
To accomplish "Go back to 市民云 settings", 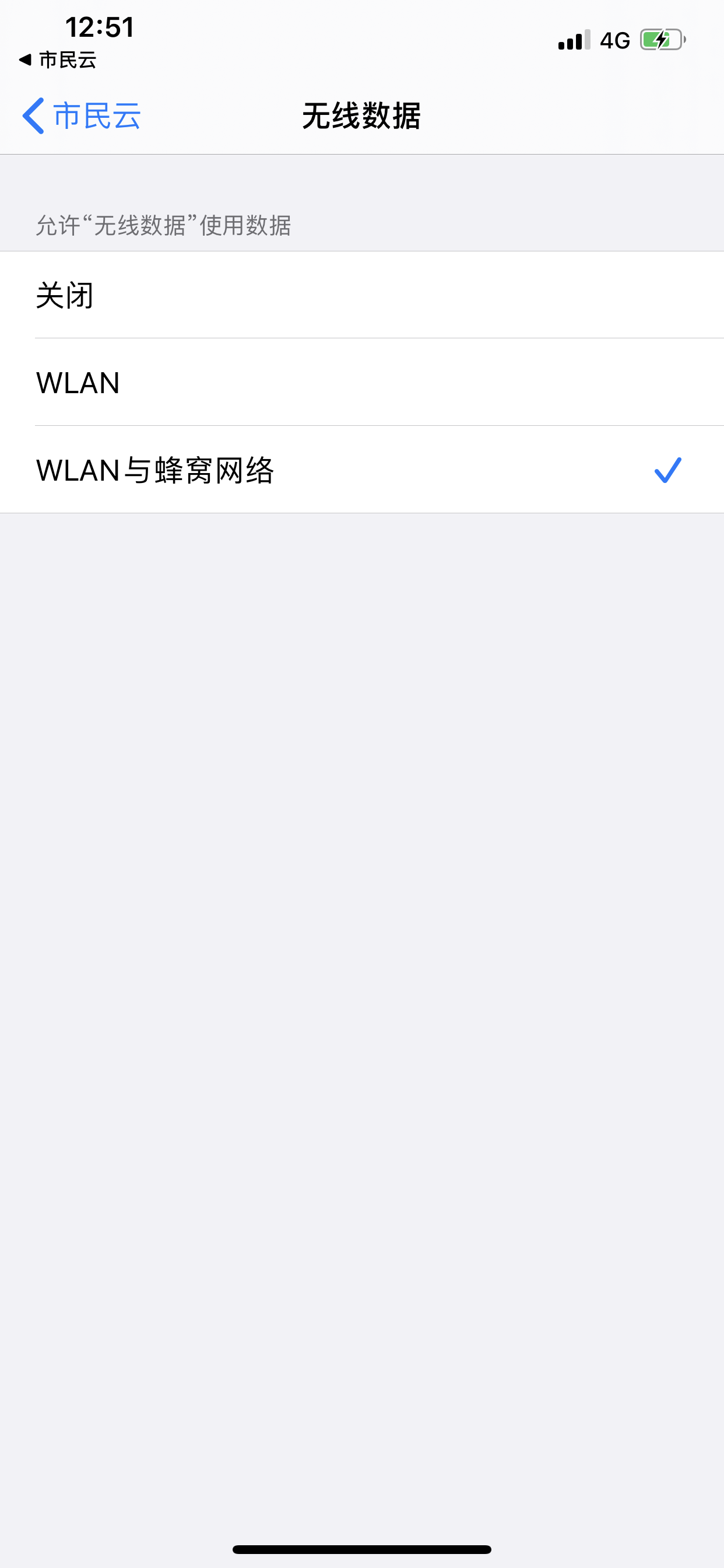I will pos(82,116).
